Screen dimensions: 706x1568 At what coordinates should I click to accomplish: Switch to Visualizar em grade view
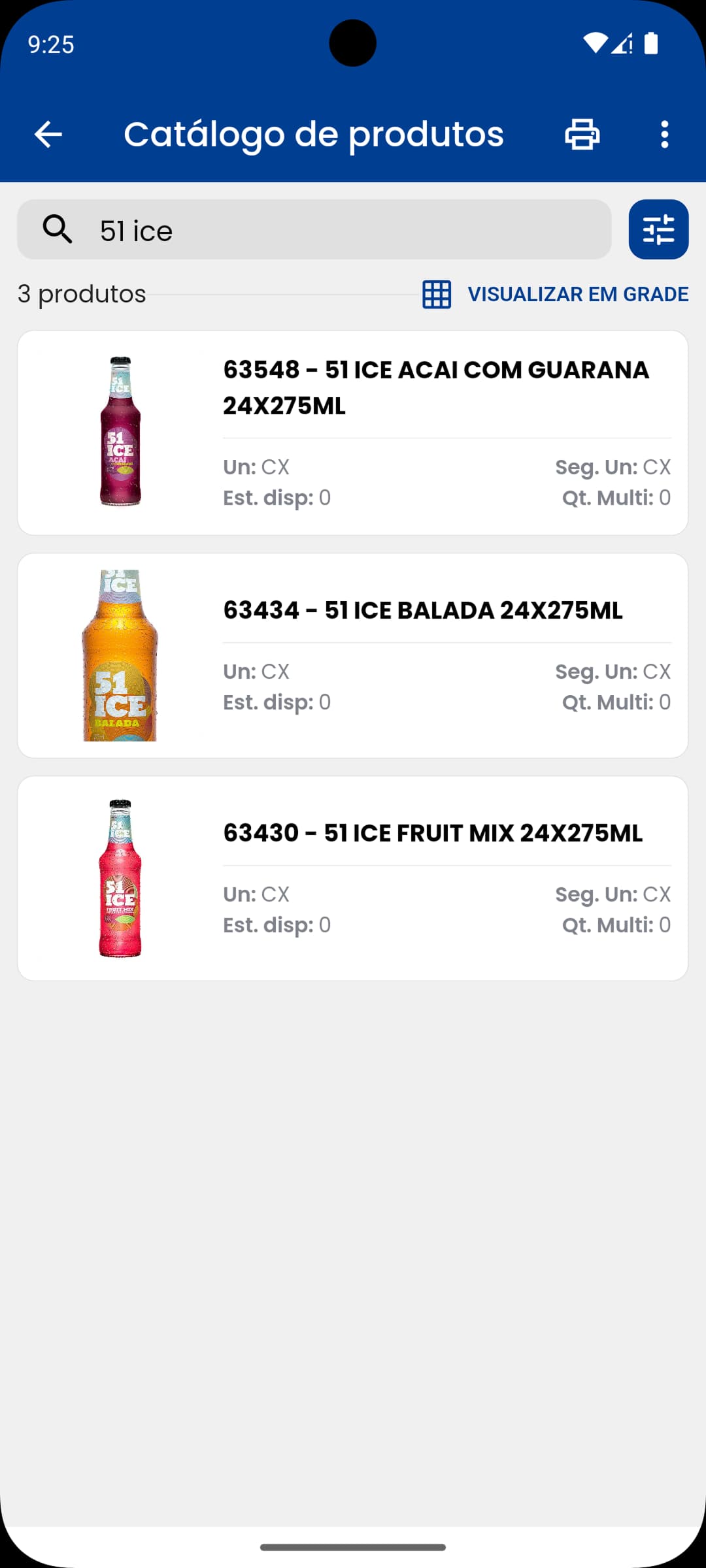[x=556, y=295]
